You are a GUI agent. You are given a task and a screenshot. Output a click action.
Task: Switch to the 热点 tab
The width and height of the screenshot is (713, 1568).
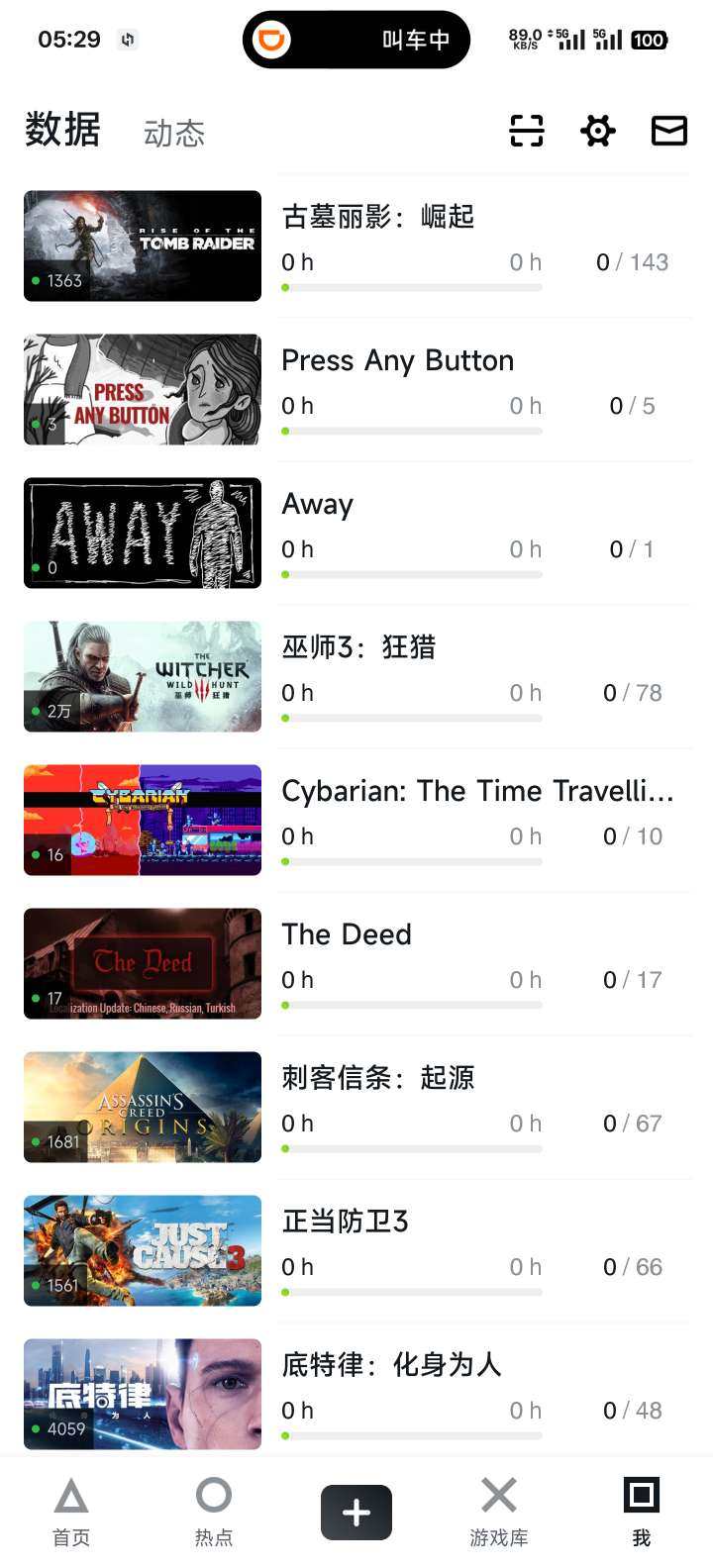[x=214, y=1512]
